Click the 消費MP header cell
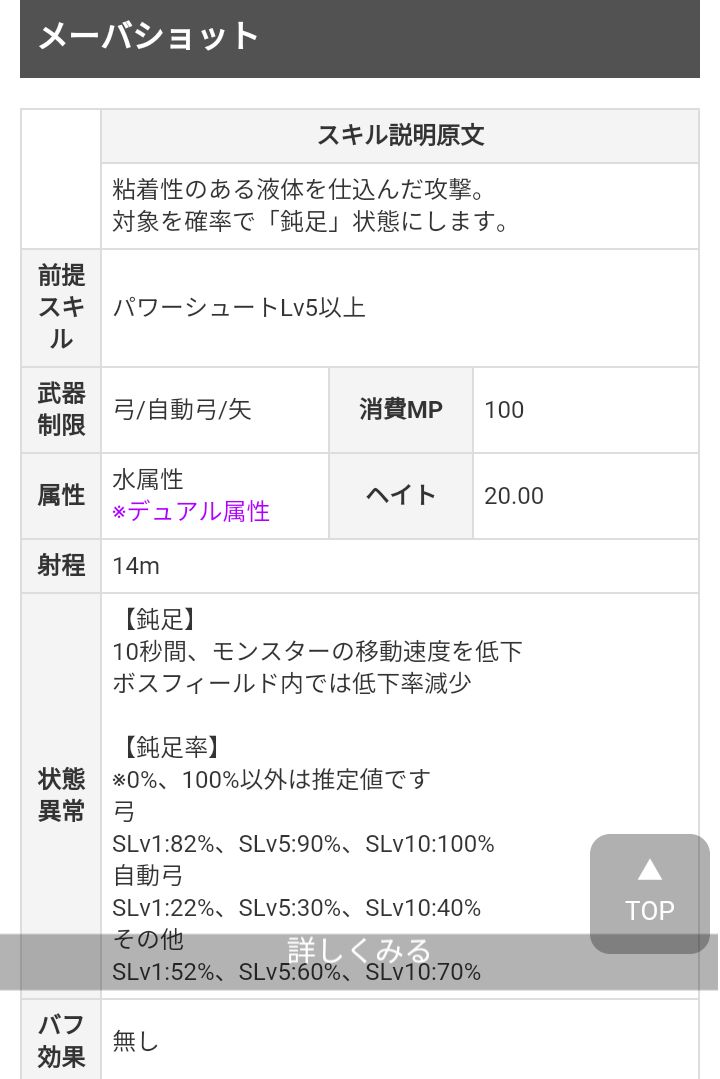The height and width of the screenshot is (1079, 720). pyautogui.click(x=400, y=410)
